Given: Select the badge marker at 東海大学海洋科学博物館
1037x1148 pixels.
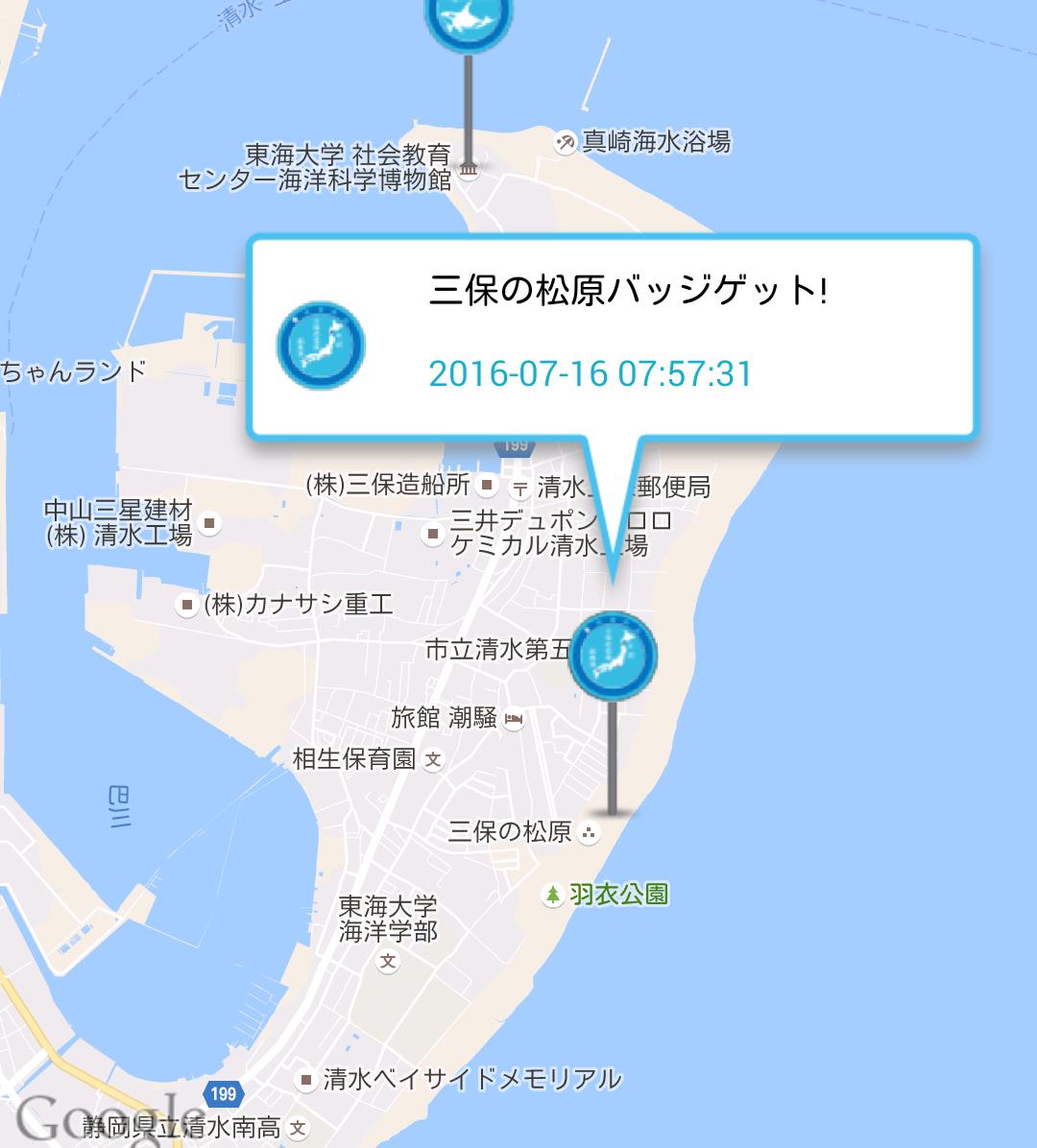Looking at the screenshot, I should pyautogui.click(x=469, y=19).
